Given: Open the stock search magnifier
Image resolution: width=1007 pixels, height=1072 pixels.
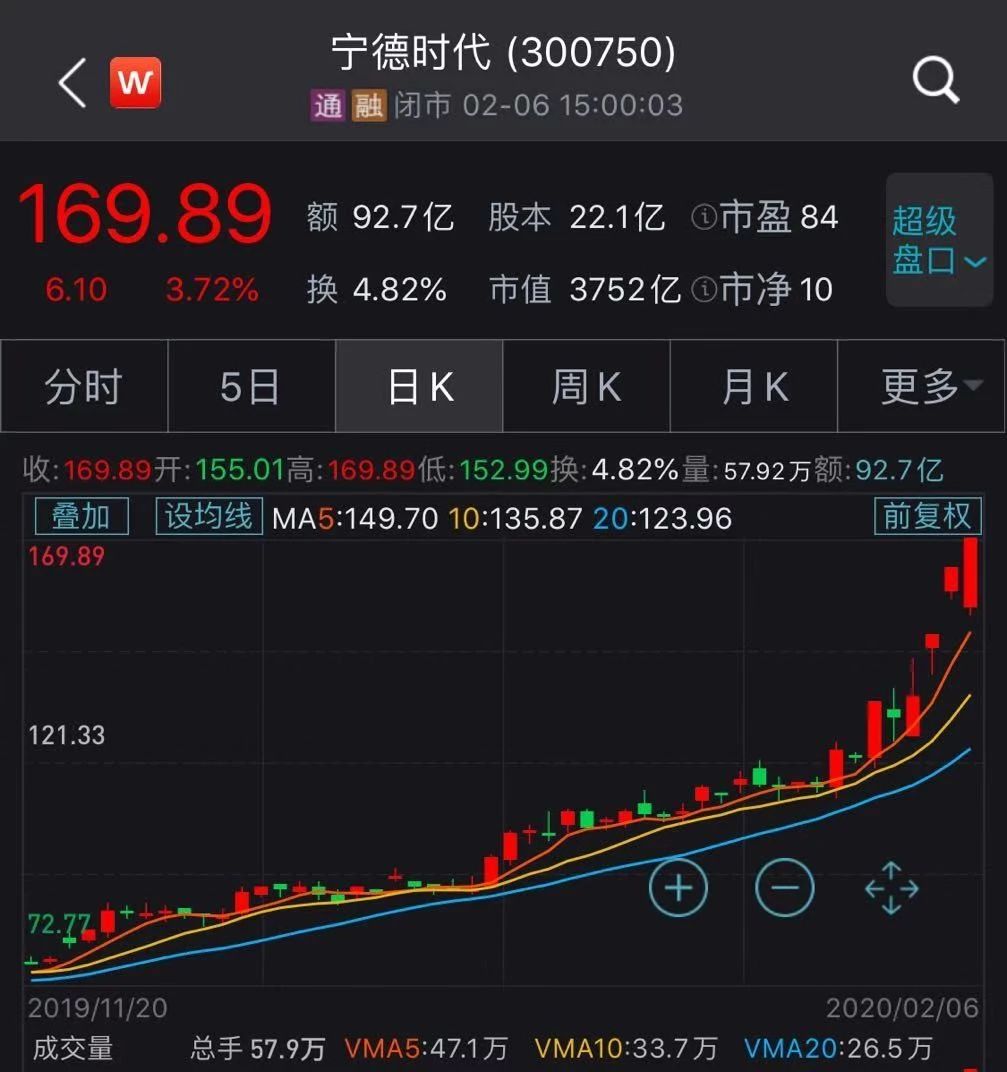Looking at the screenshot, I should pyautogui.click(x=935, y=80).
